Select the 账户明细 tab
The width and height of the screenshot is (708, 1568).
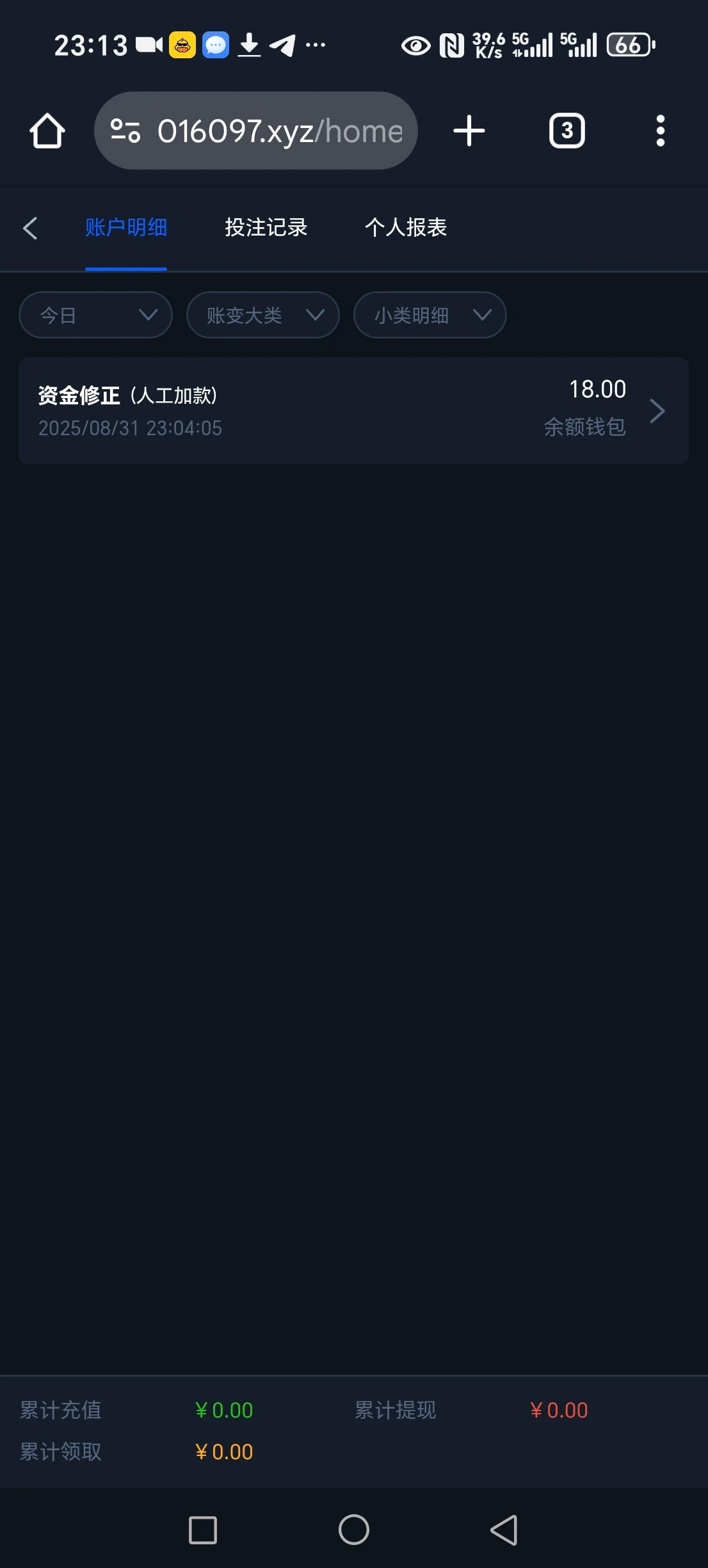126,228
